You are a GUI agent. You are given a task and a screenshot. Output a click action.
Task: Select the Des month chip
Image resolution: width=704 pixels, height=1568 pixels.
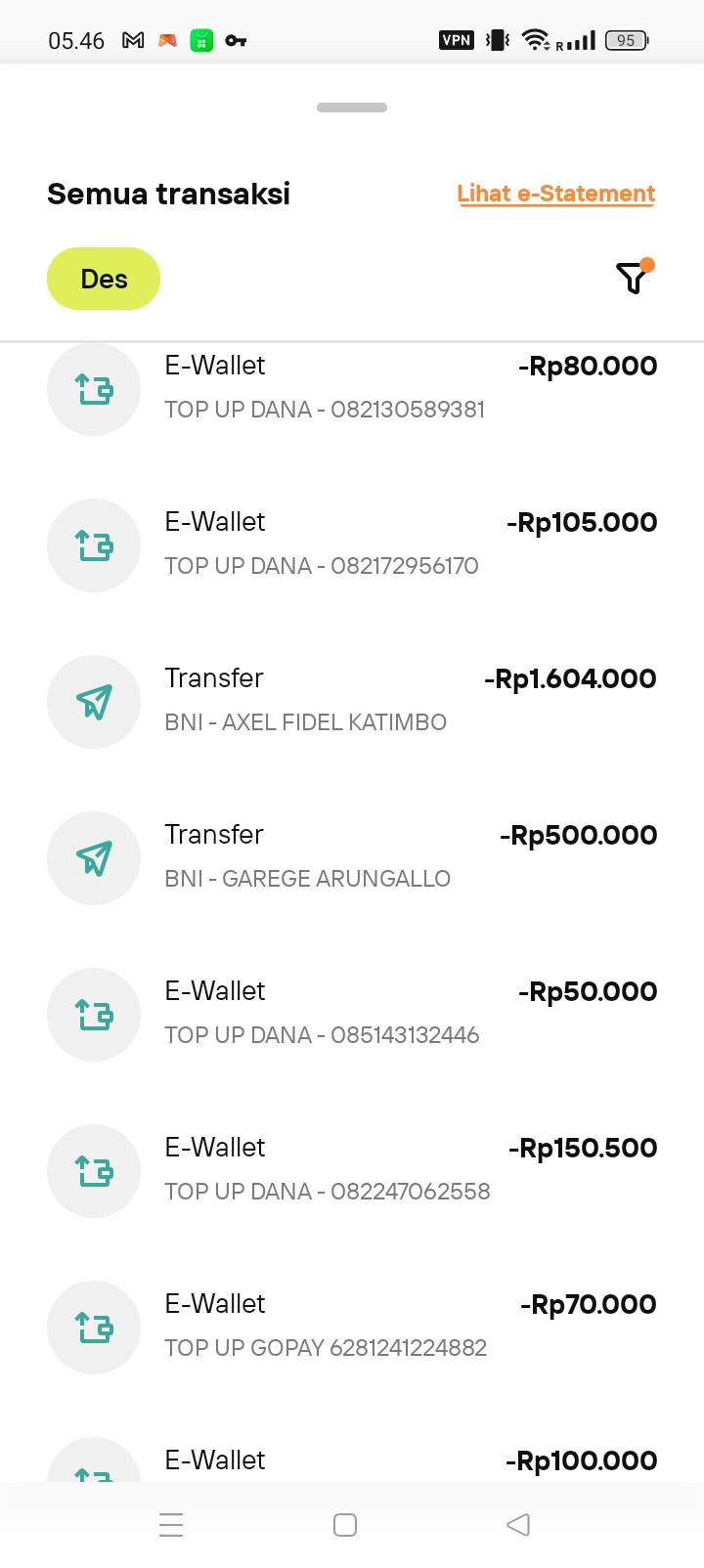coord(104,279)
